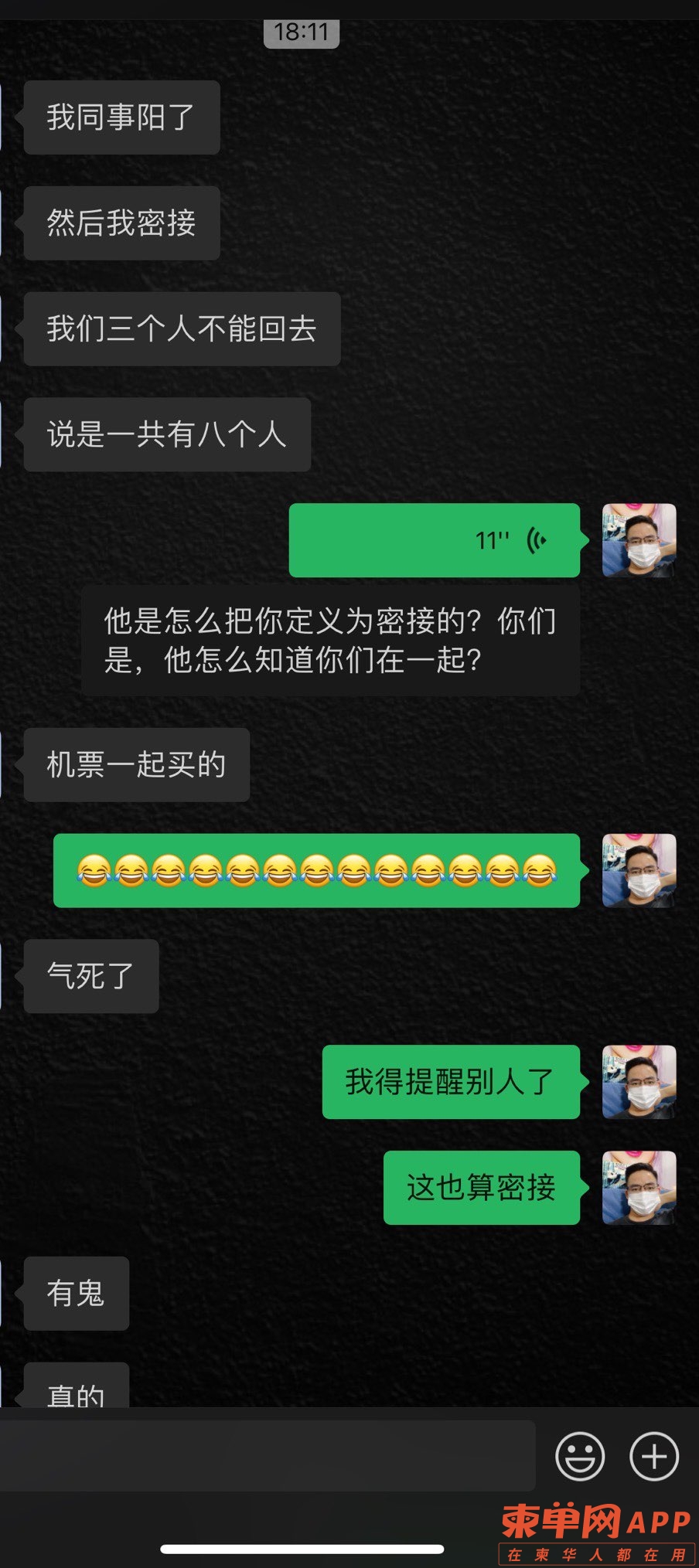Open the plus attachments menu
Image resolution: width=699 pixels, height=1568 pixels.
[653, 1456]
